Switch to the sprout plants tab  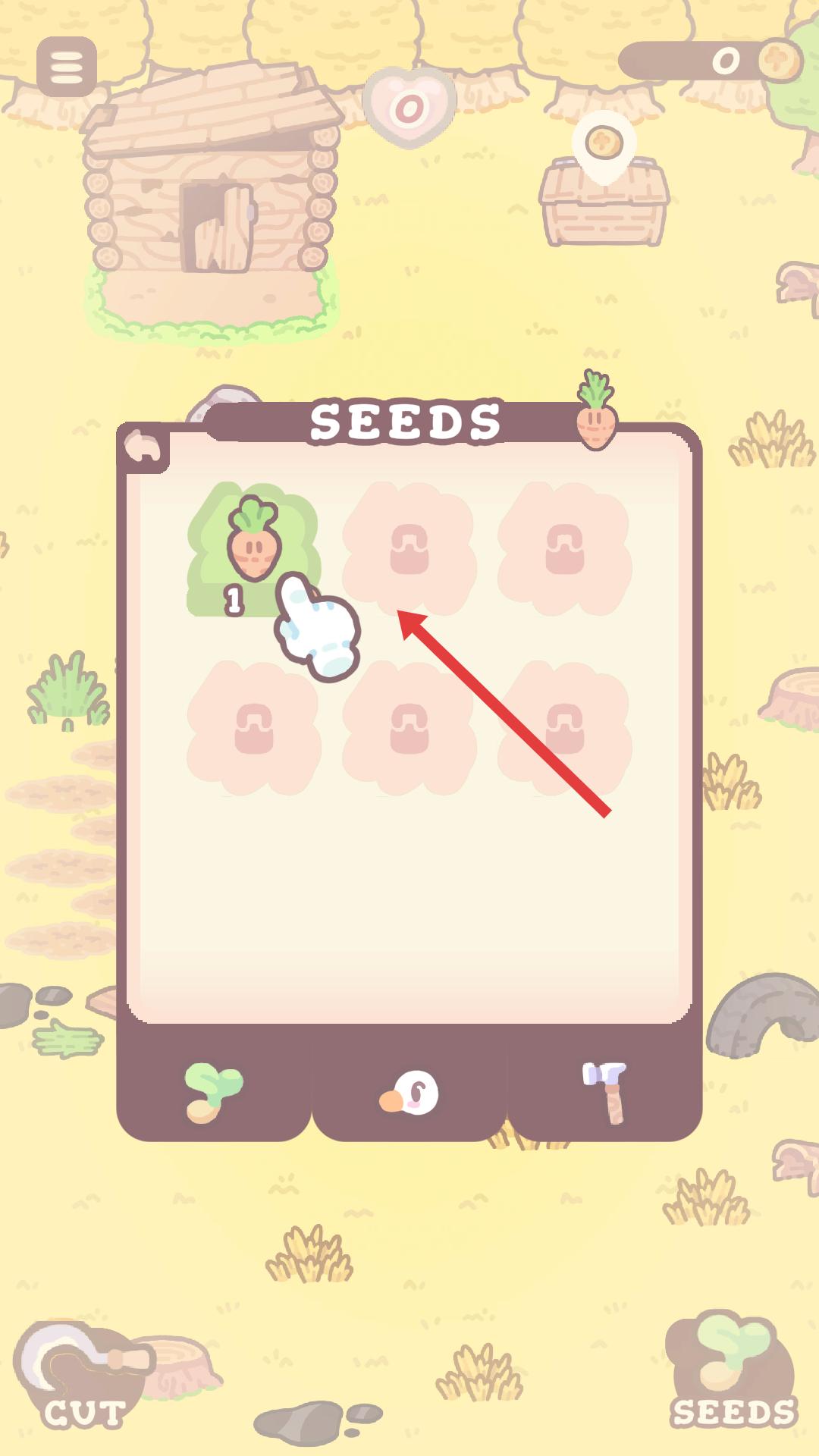[x=214, y=1092]
